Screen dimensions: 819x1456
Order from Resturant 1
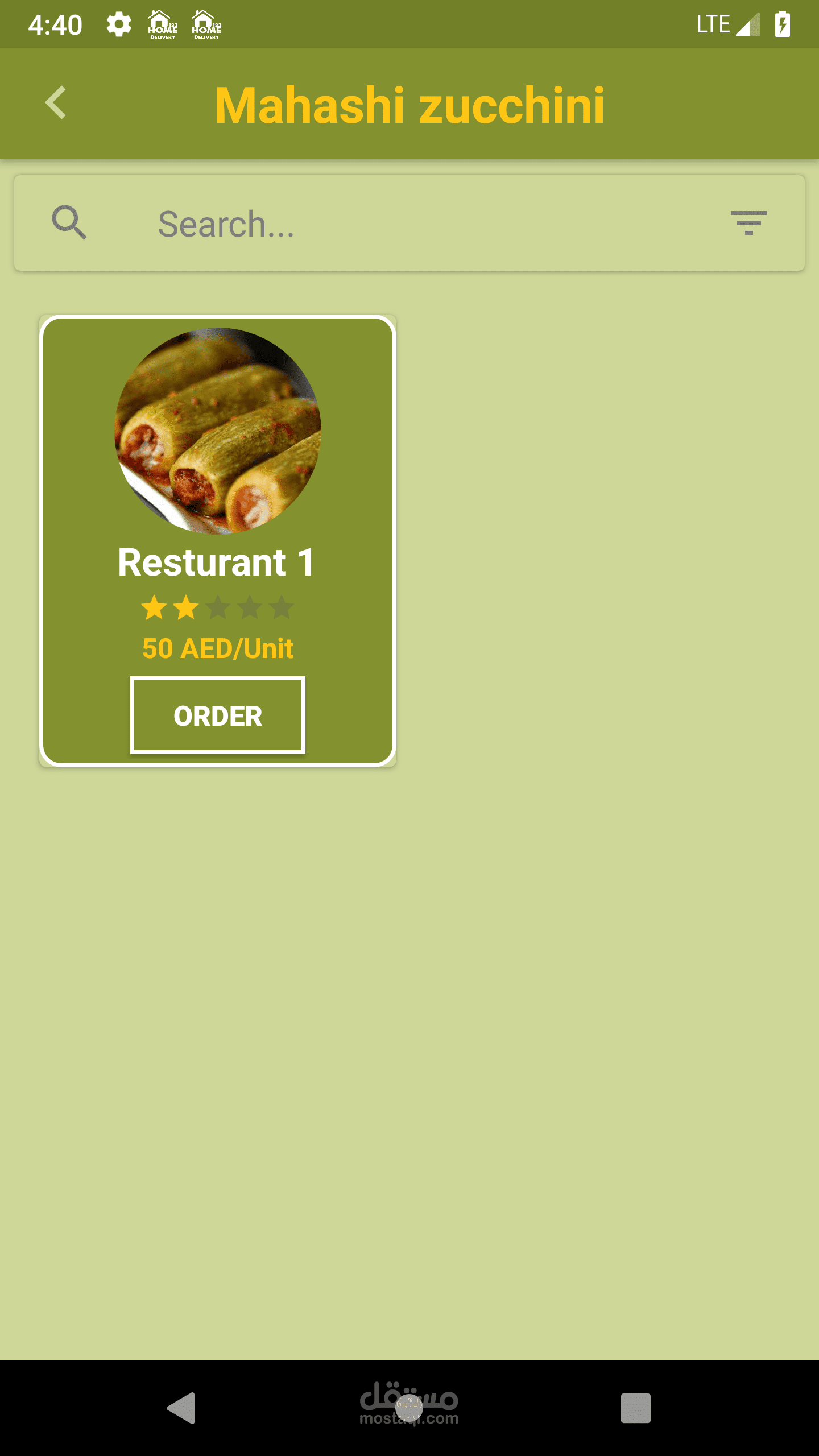pos(217,715)
